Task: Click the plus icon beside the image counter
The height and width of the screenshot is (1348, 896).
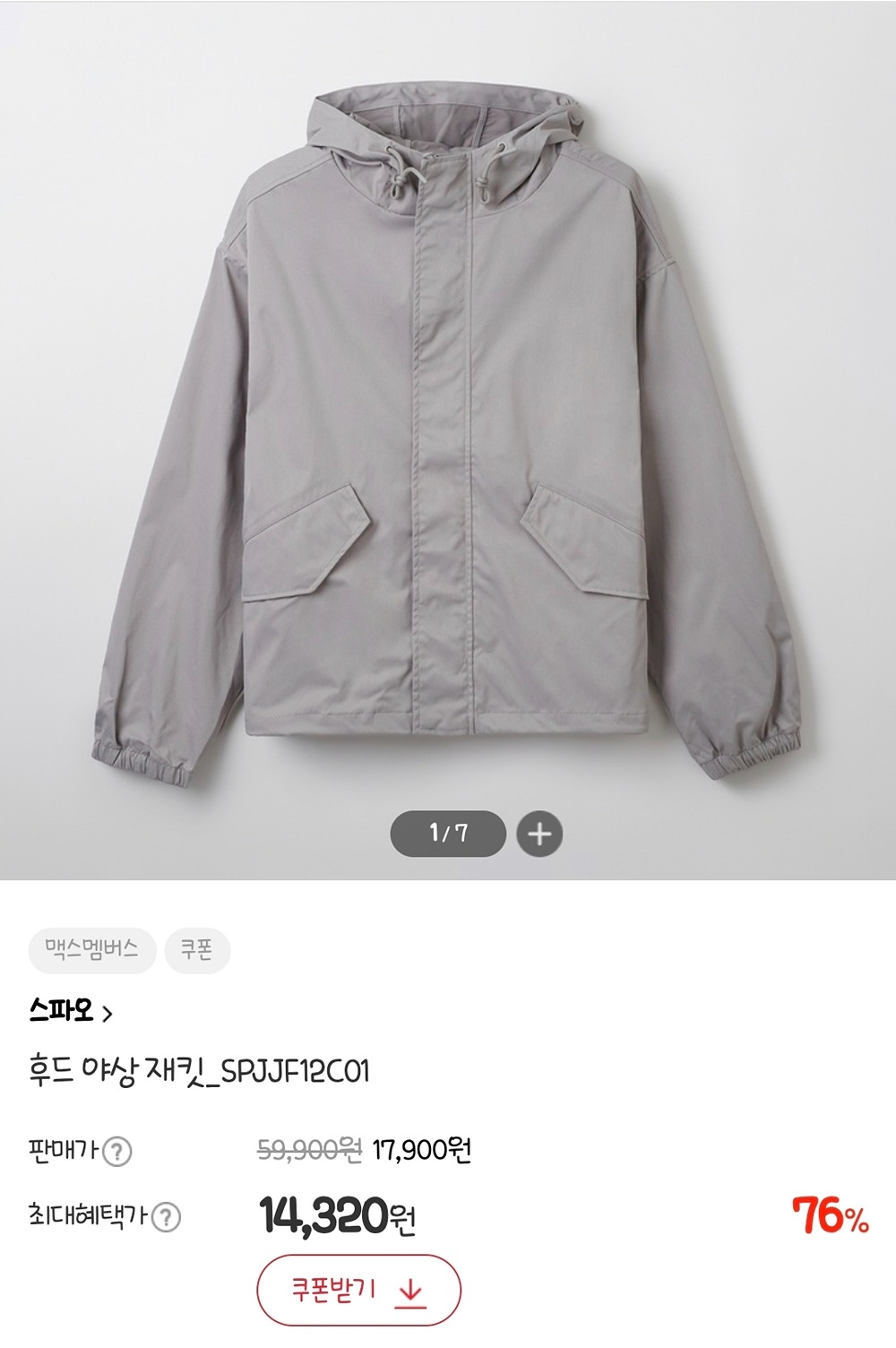Action: point(538,835)
